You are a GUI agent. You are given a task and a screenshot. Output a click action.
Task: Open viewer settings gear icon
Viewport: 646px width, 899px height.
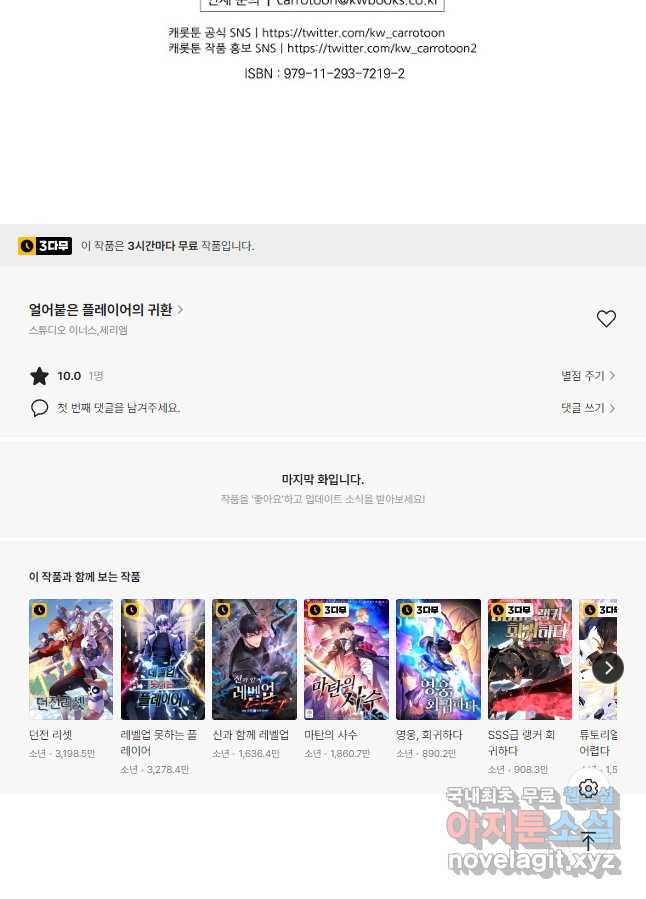pyautogui.click(x=588, y=789)
